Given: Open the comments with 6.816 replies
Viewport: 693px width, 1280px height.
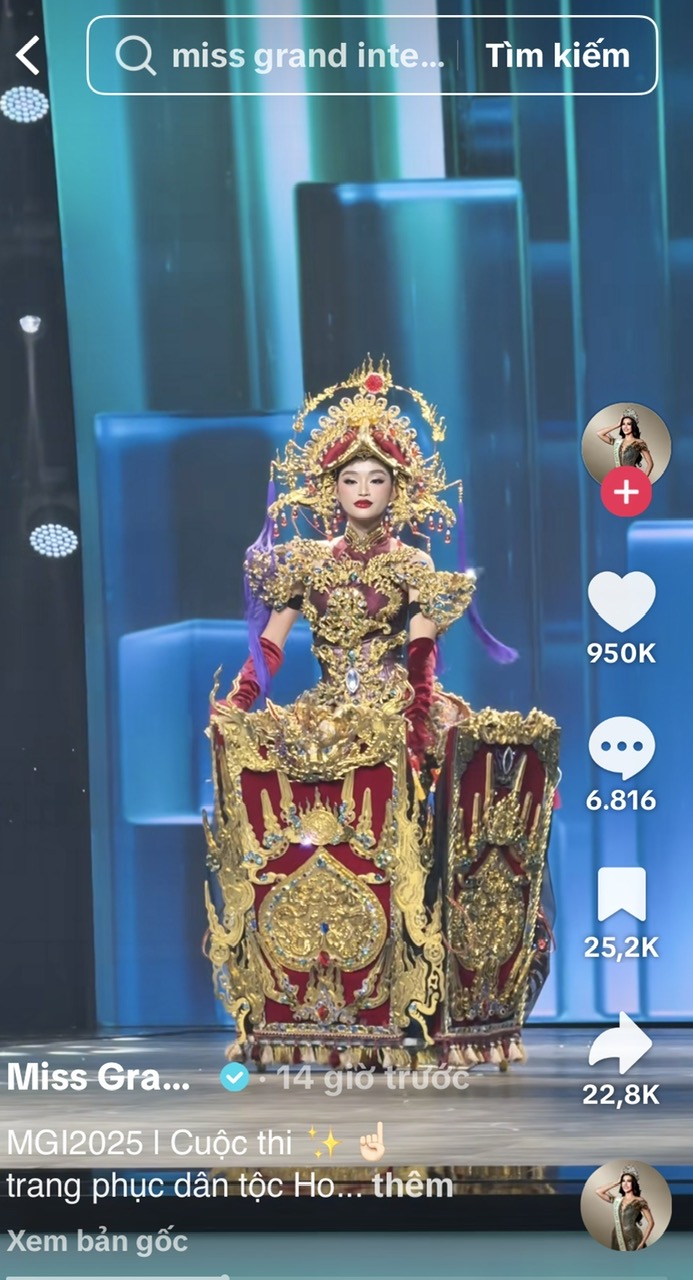Looking at the screenshot, I should tap(621, 749).
